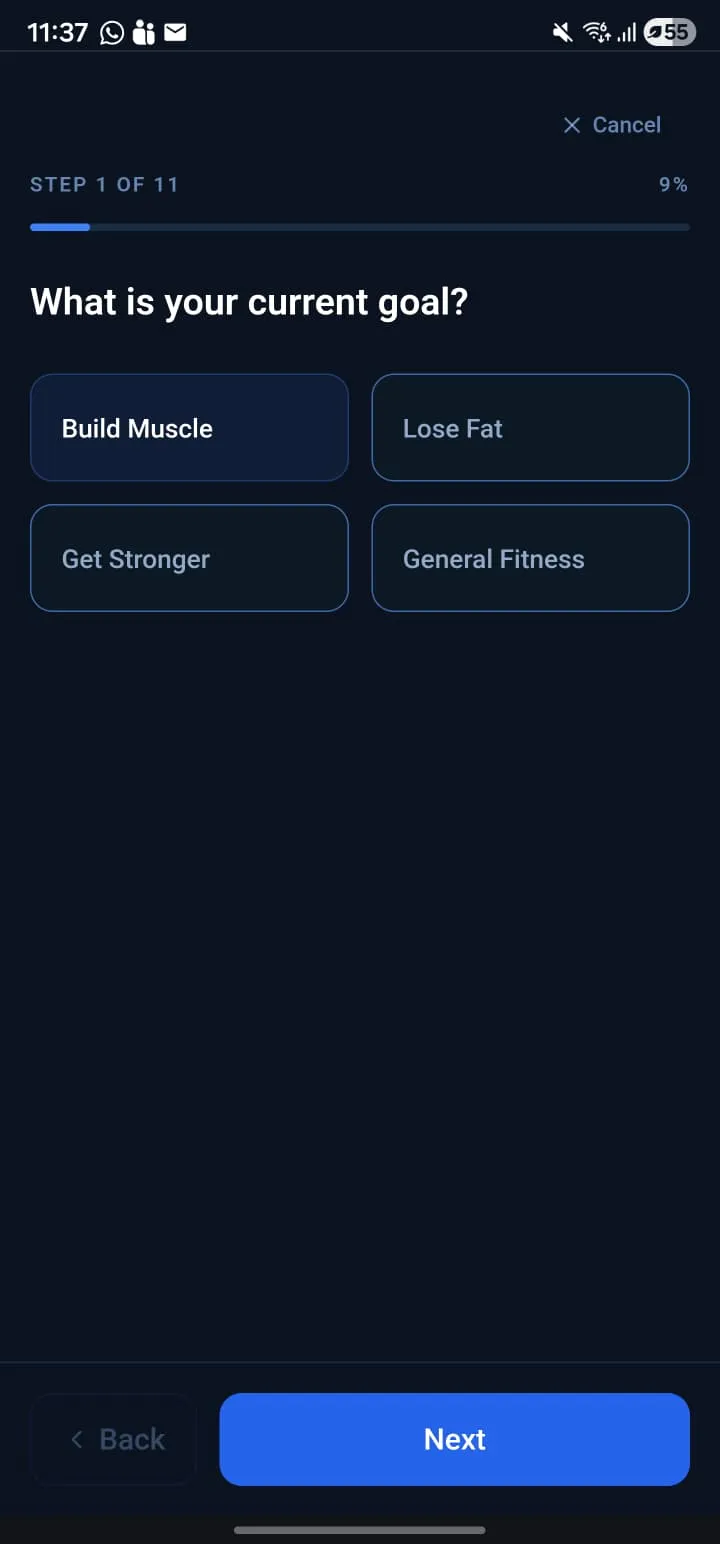Continue with the Next button
Screen dimensions: 720x1544
point(454,1439)
